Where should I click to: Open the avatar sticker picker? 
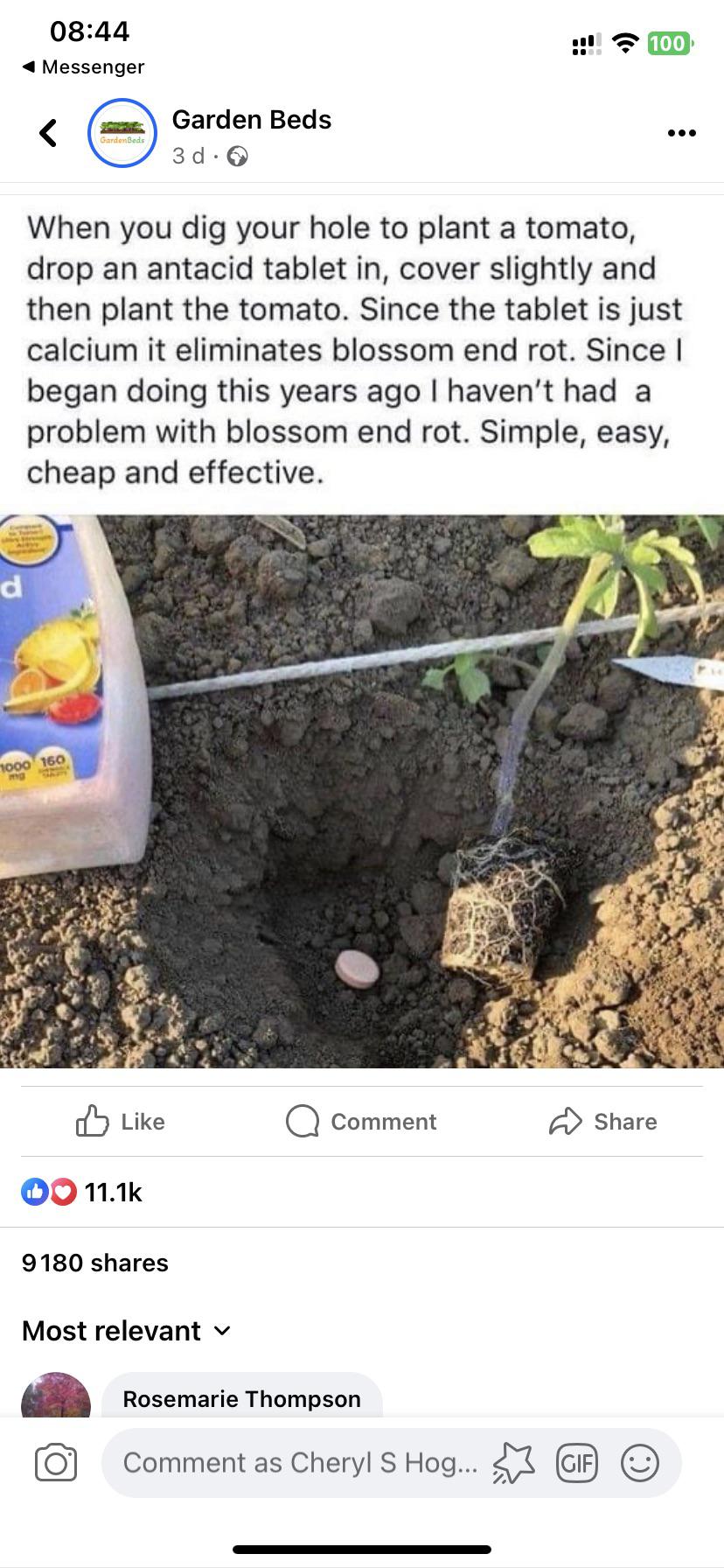click(513, 1463)
